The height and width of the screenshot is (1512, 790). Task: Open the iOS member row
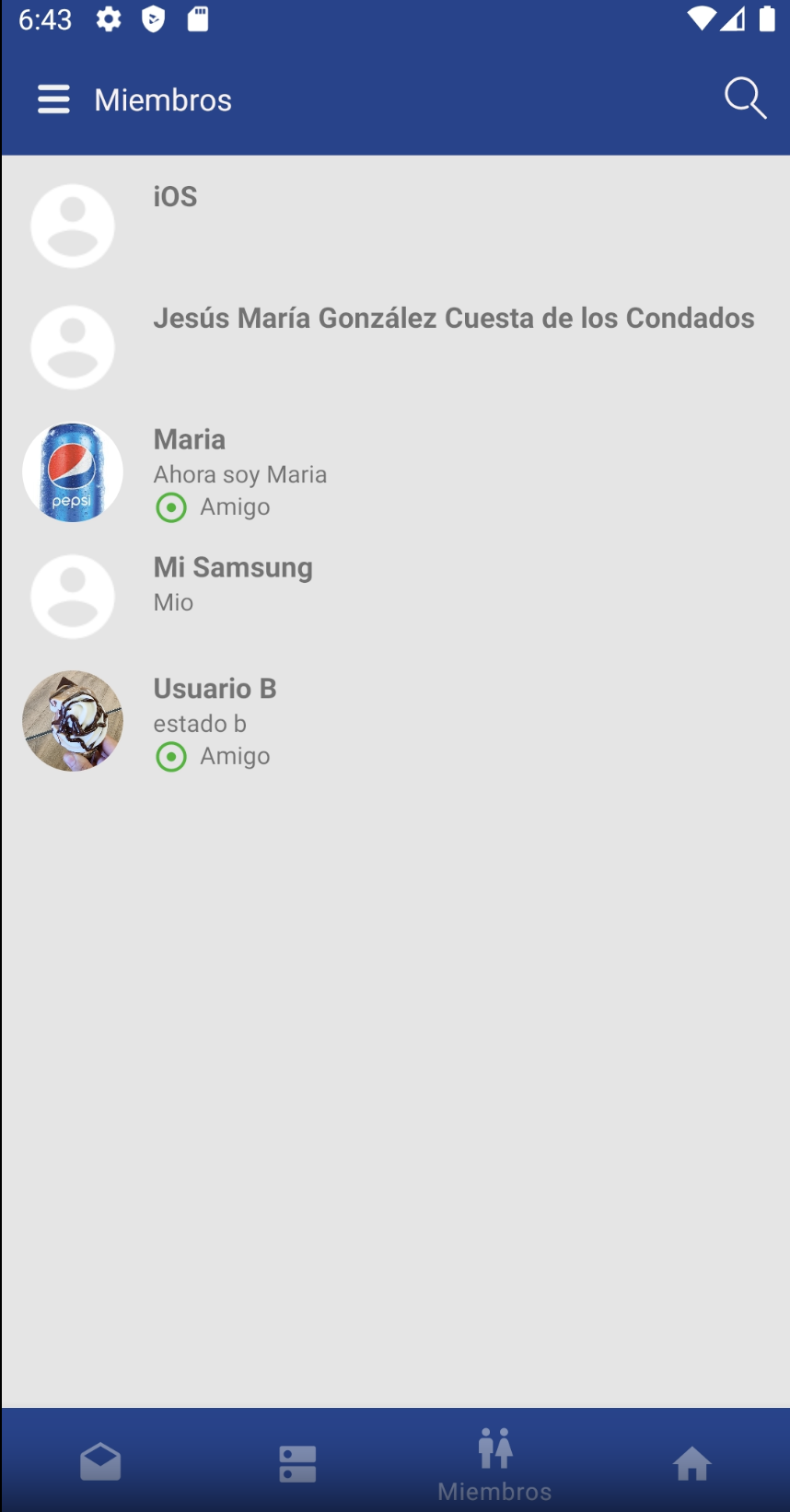click(395, 226)
